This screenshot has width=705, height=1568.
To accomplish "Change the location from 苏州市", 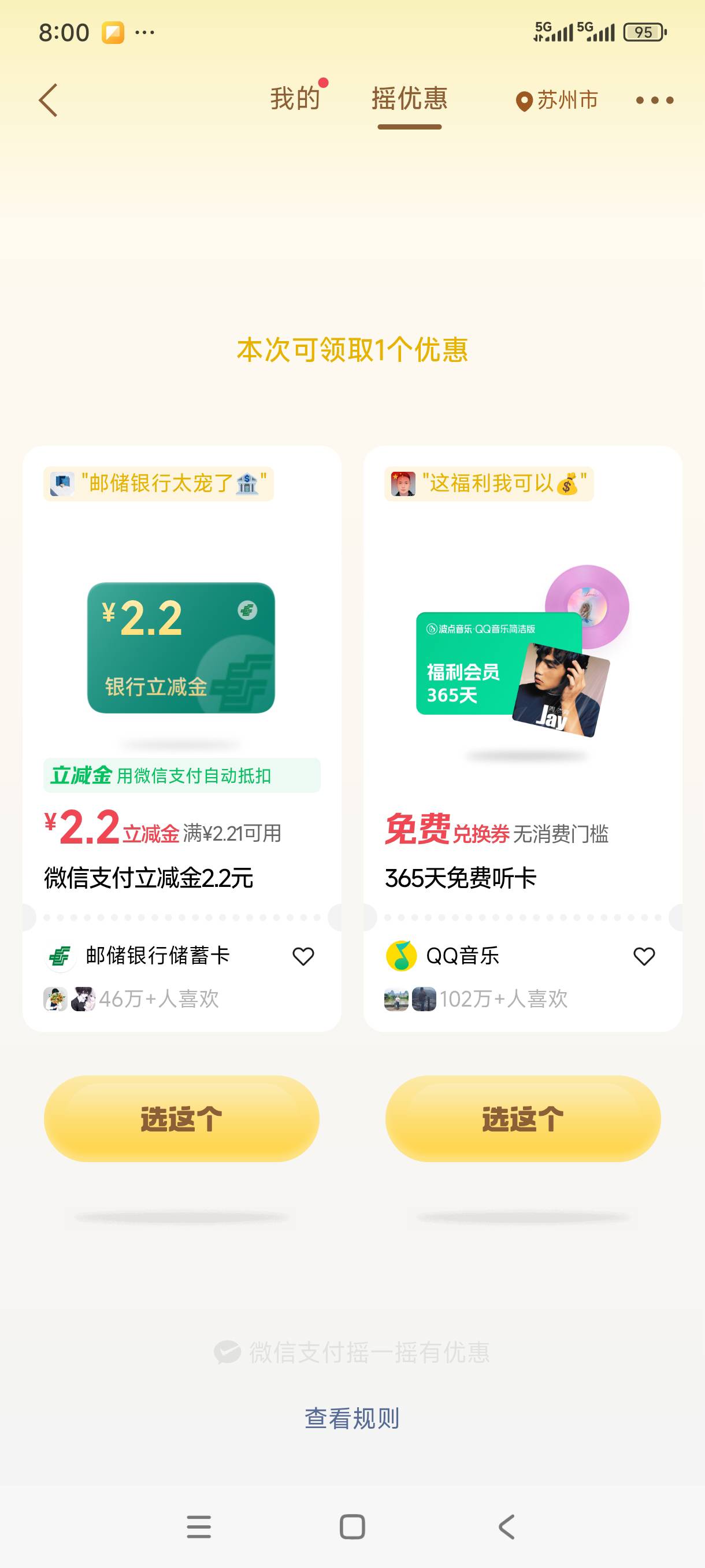I will [556, 101].
